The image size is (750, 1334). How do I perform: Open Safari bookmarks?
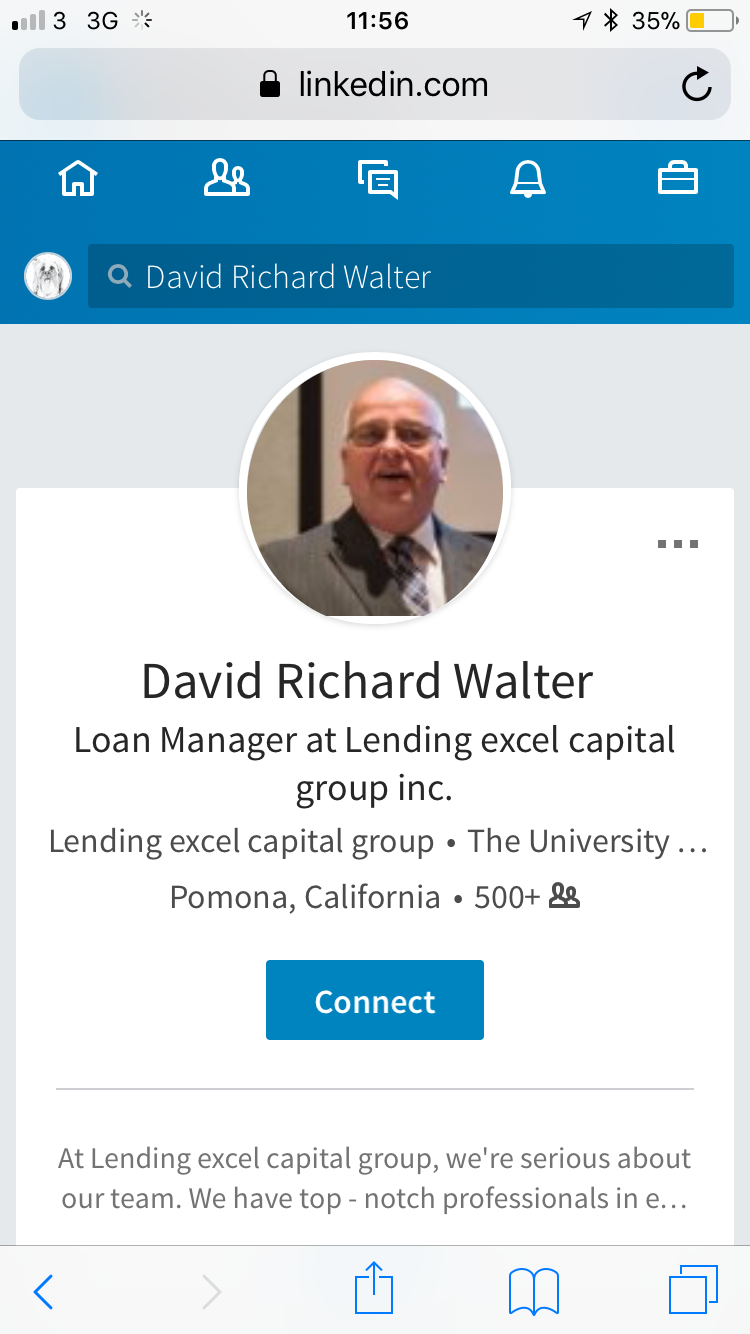pos(534,1292)
